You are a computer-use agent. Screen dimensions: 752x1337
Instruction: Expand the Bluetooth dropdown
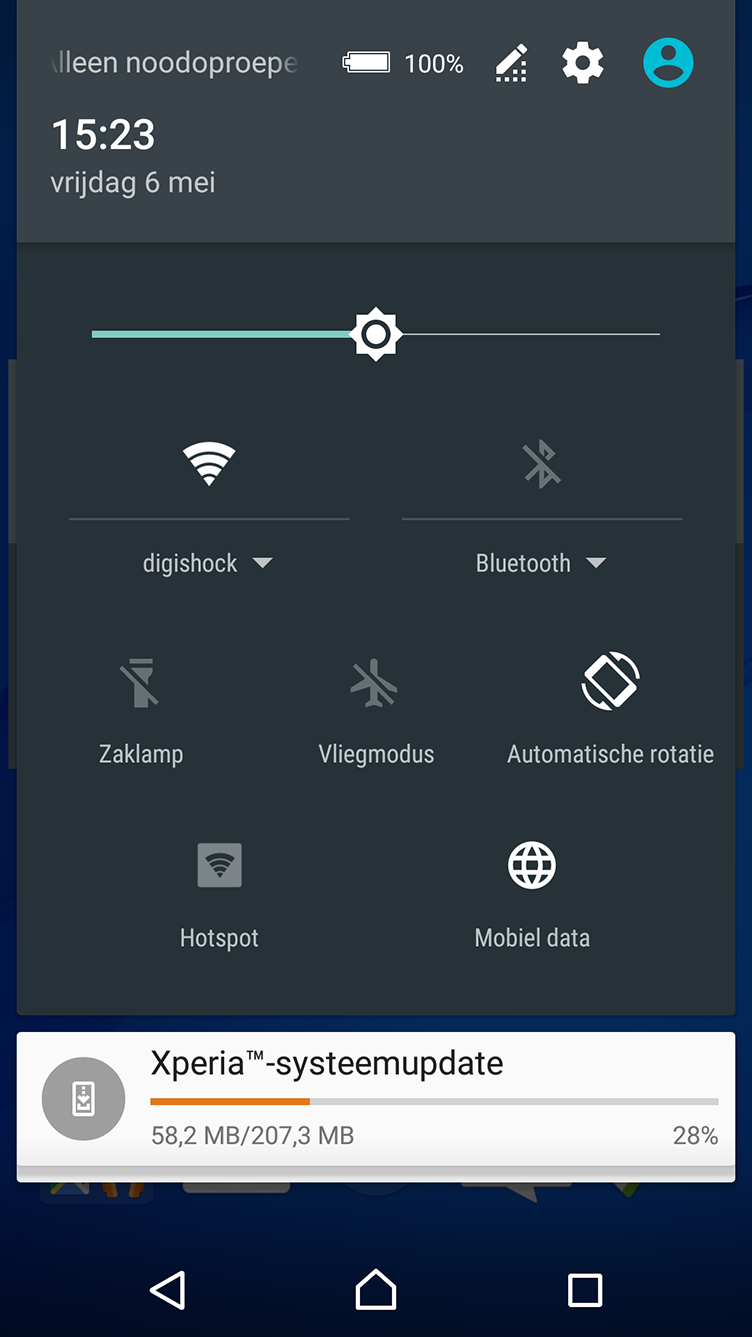(x=541, y=563)
